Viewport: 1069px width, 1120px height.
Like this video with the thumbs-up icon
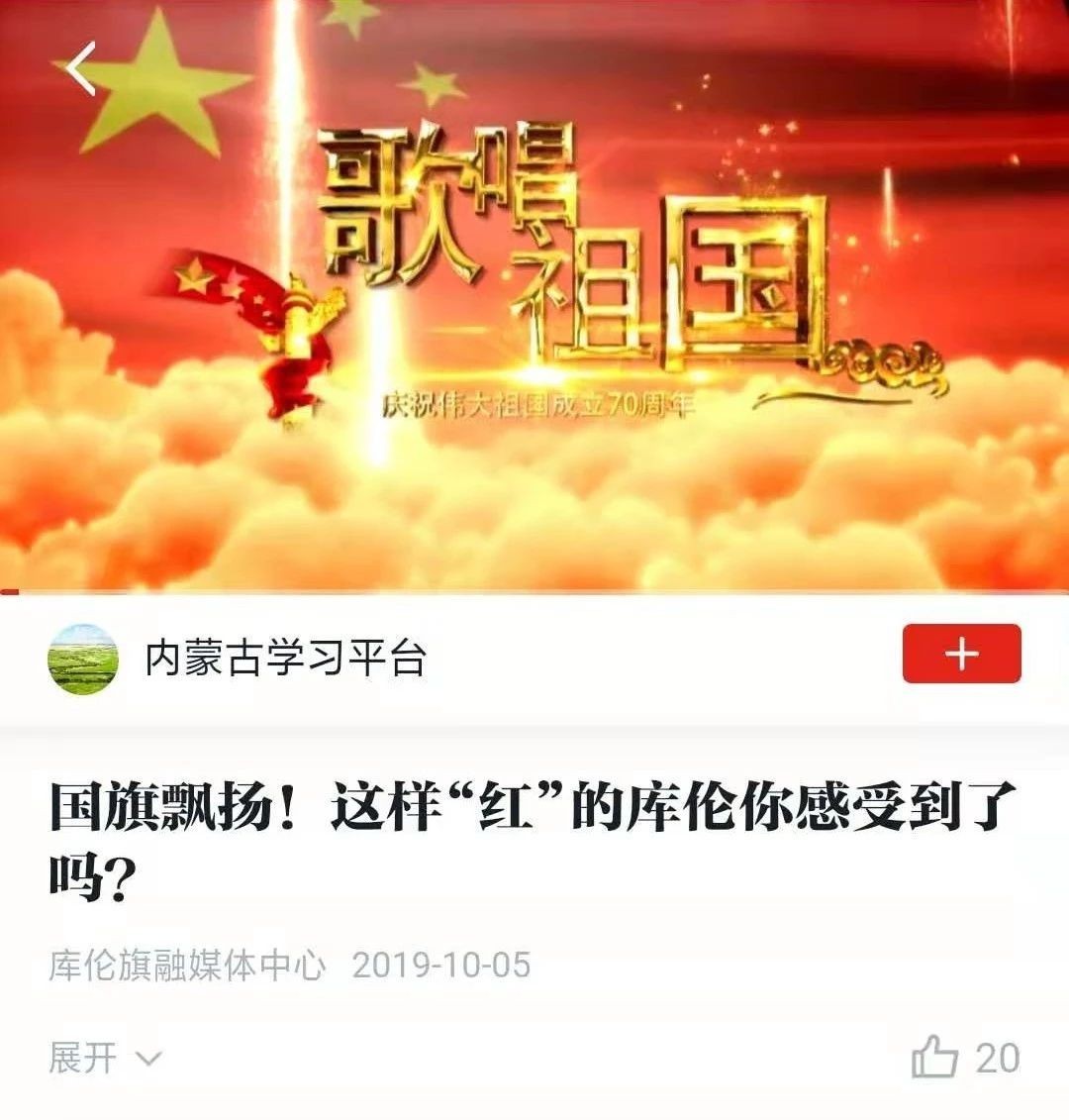935,1057
